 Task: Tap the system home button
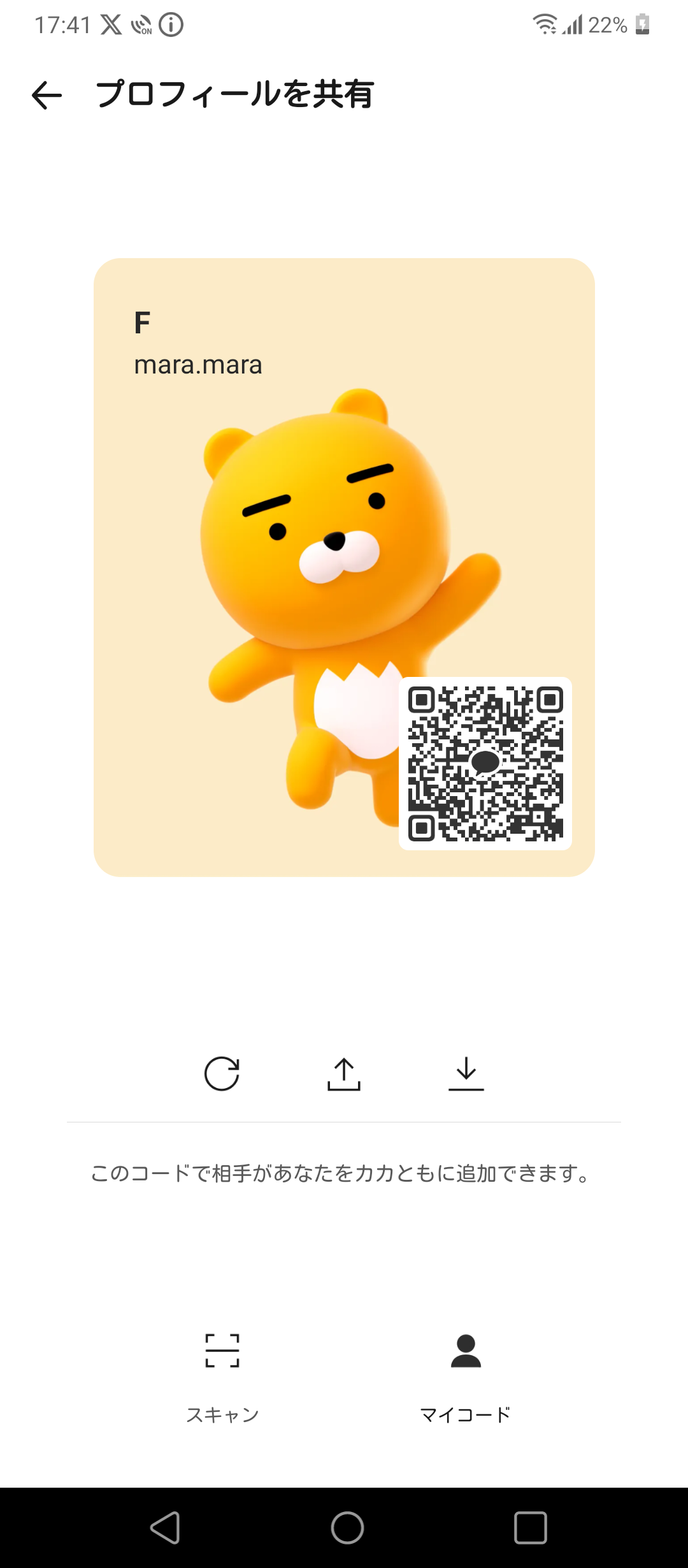click(x=347, y=1528)
